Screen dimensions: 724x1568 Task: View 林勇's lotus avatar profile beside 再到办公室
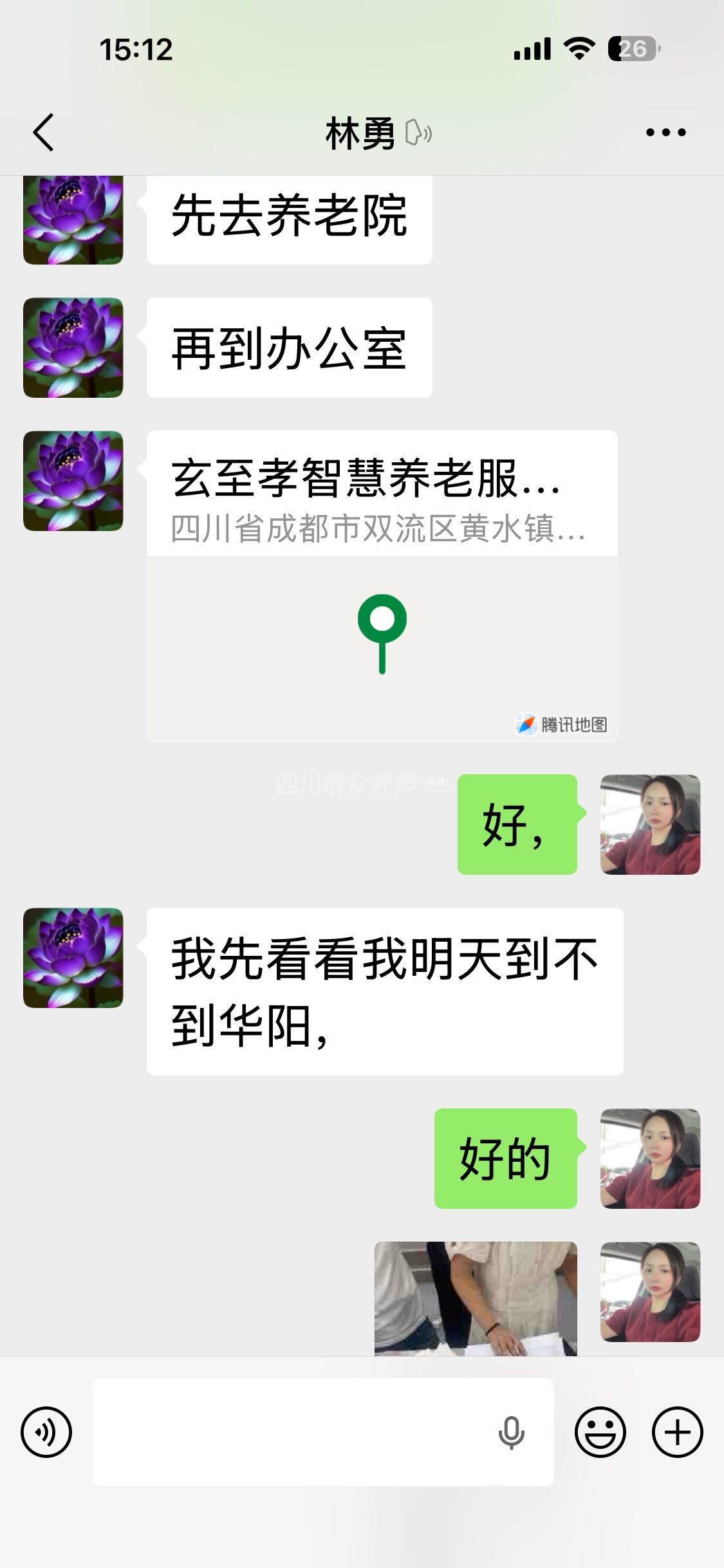(73, 348)
